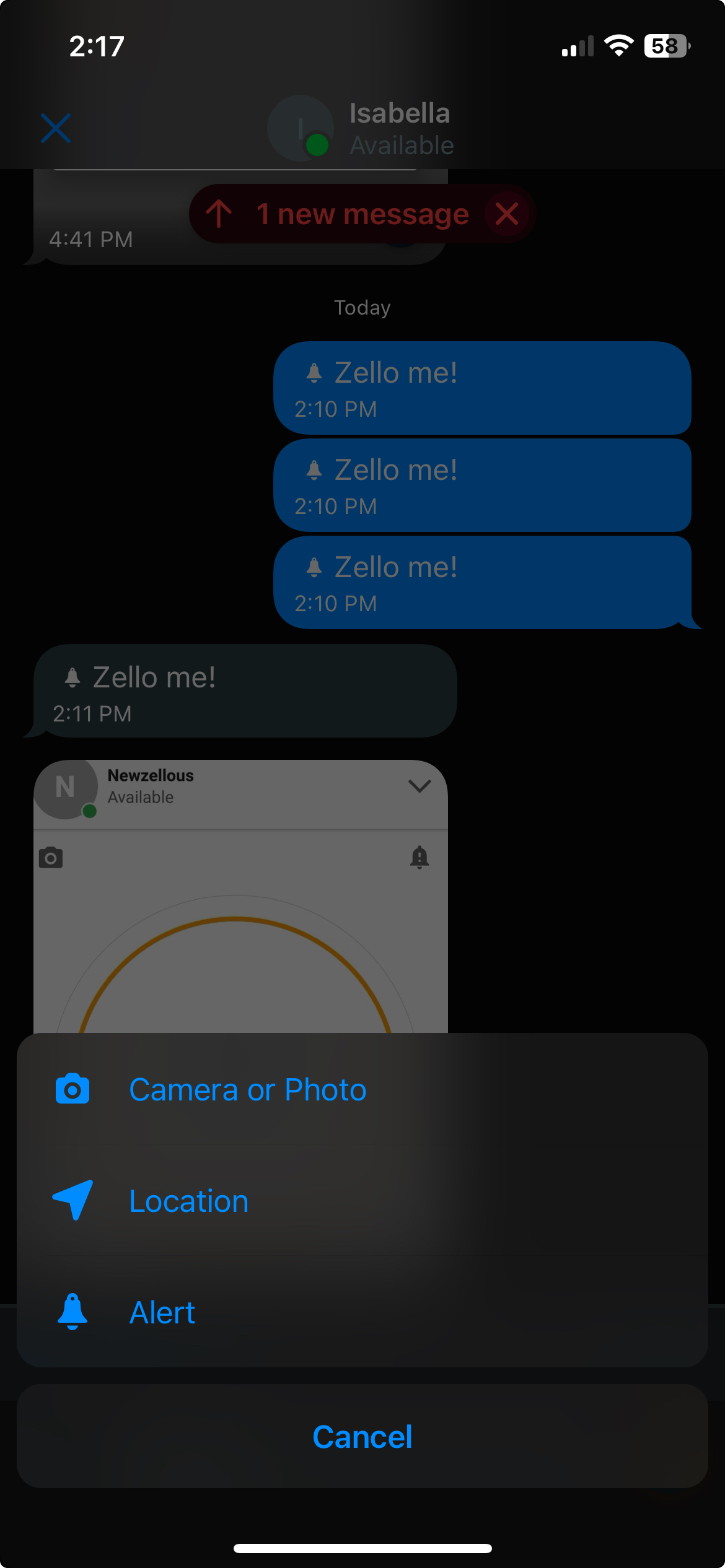Select Camera or Photo option

[248, 1090]
